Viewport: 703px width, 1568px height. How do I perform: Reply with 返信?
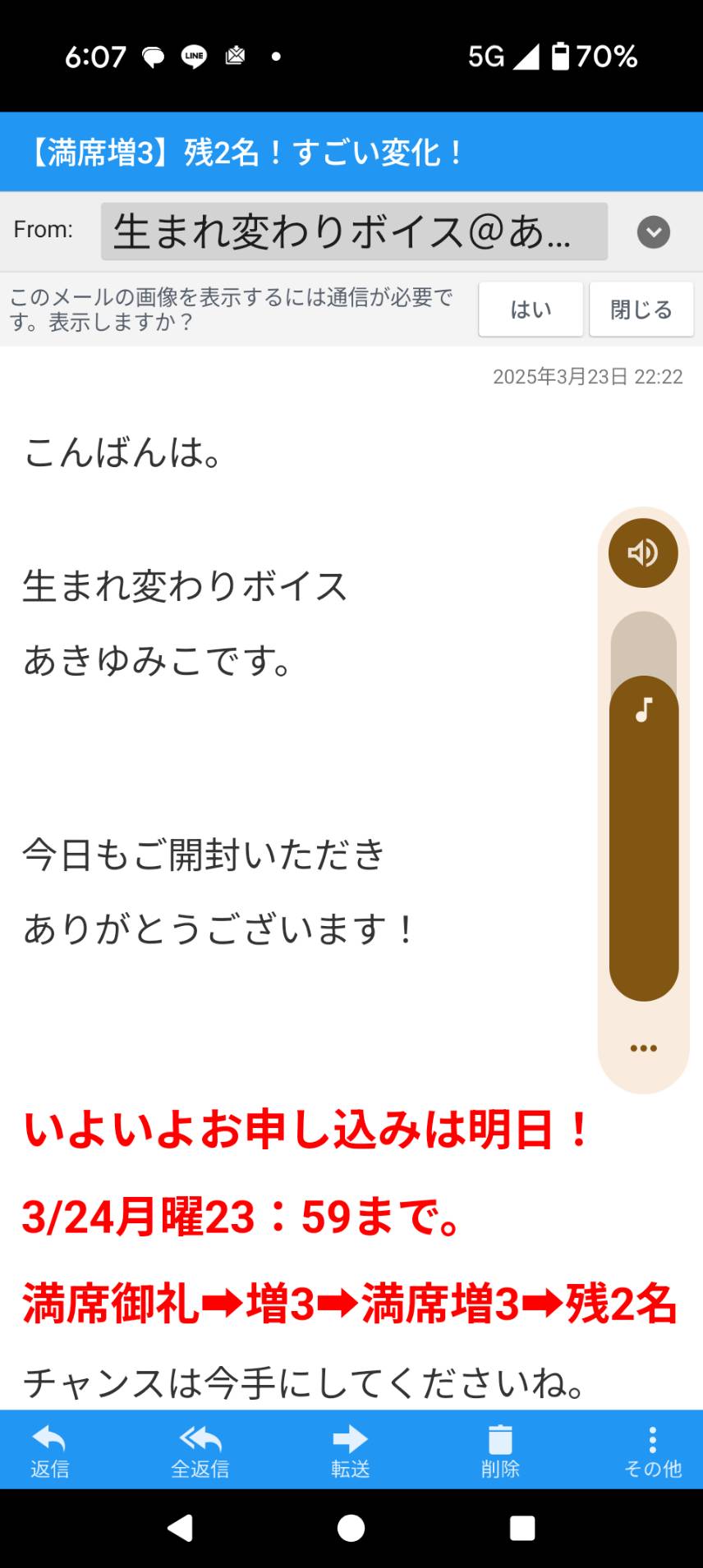point(49,1451)
